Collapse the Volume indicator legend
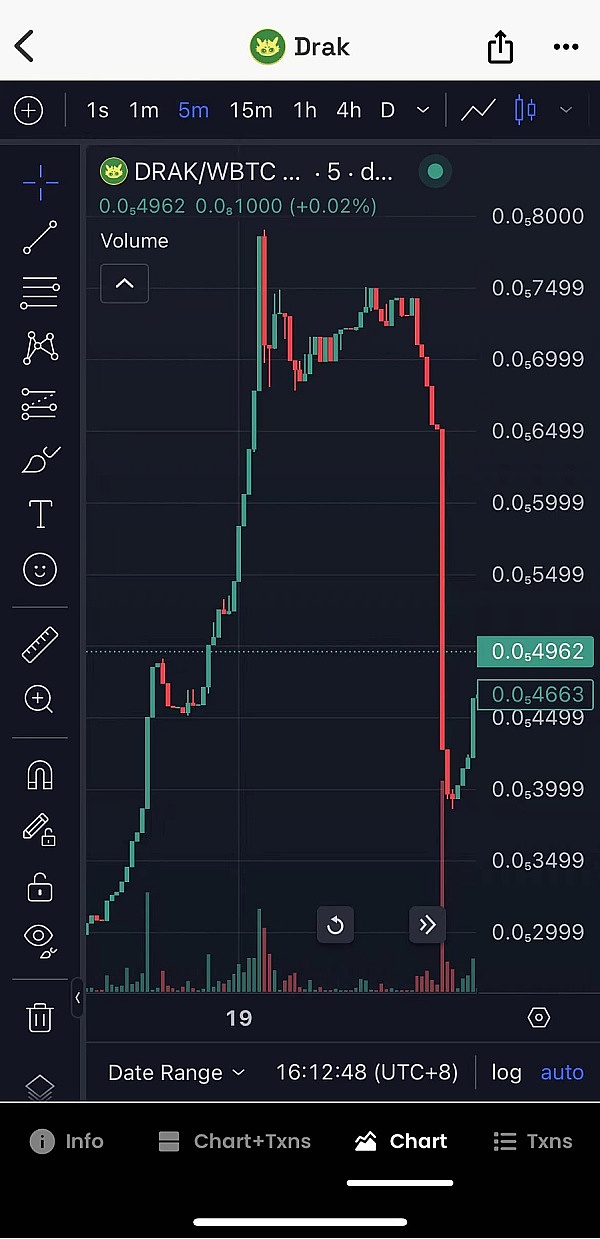This screenshot has height=1239, width=600. 124,284
